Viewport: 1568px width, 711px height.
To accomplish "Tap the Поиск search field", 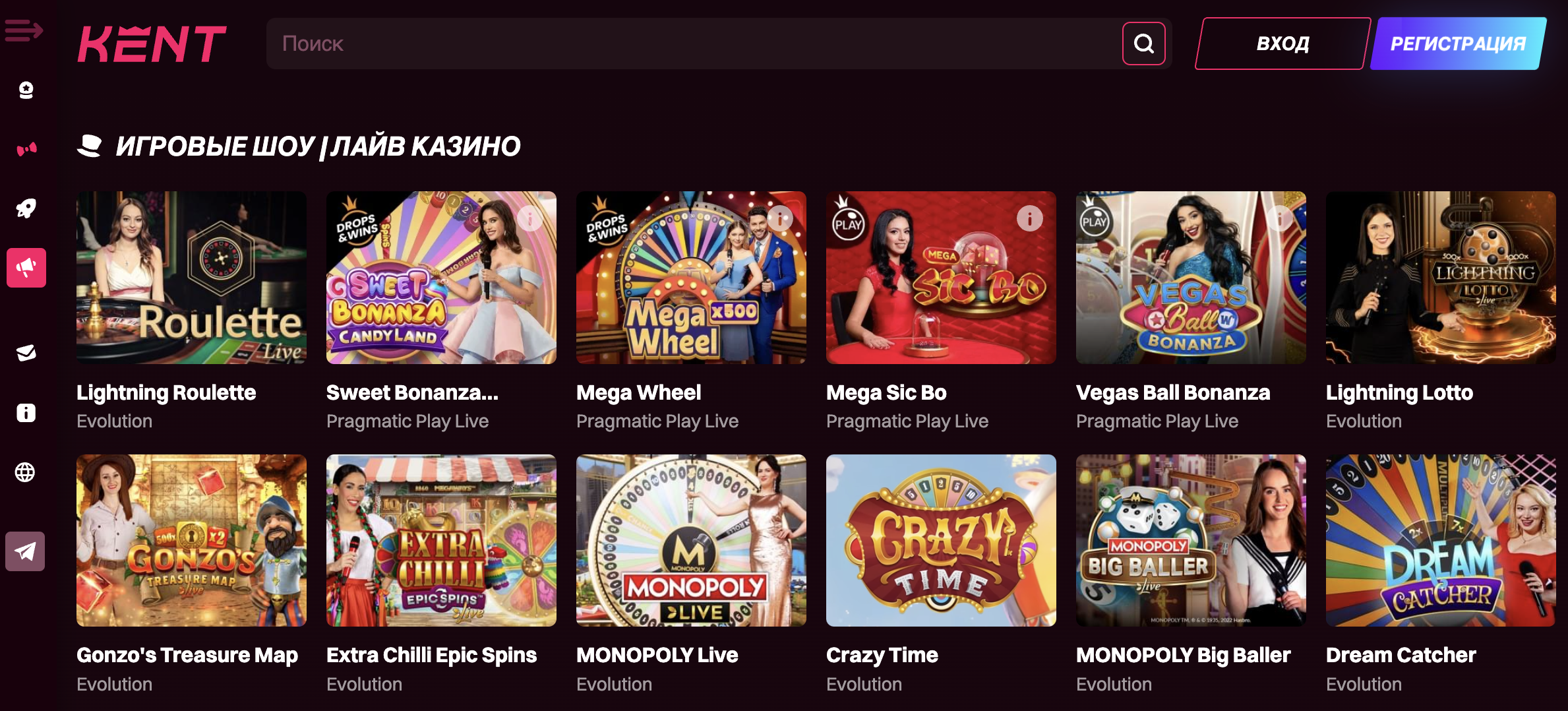I will tap(692, 44).
